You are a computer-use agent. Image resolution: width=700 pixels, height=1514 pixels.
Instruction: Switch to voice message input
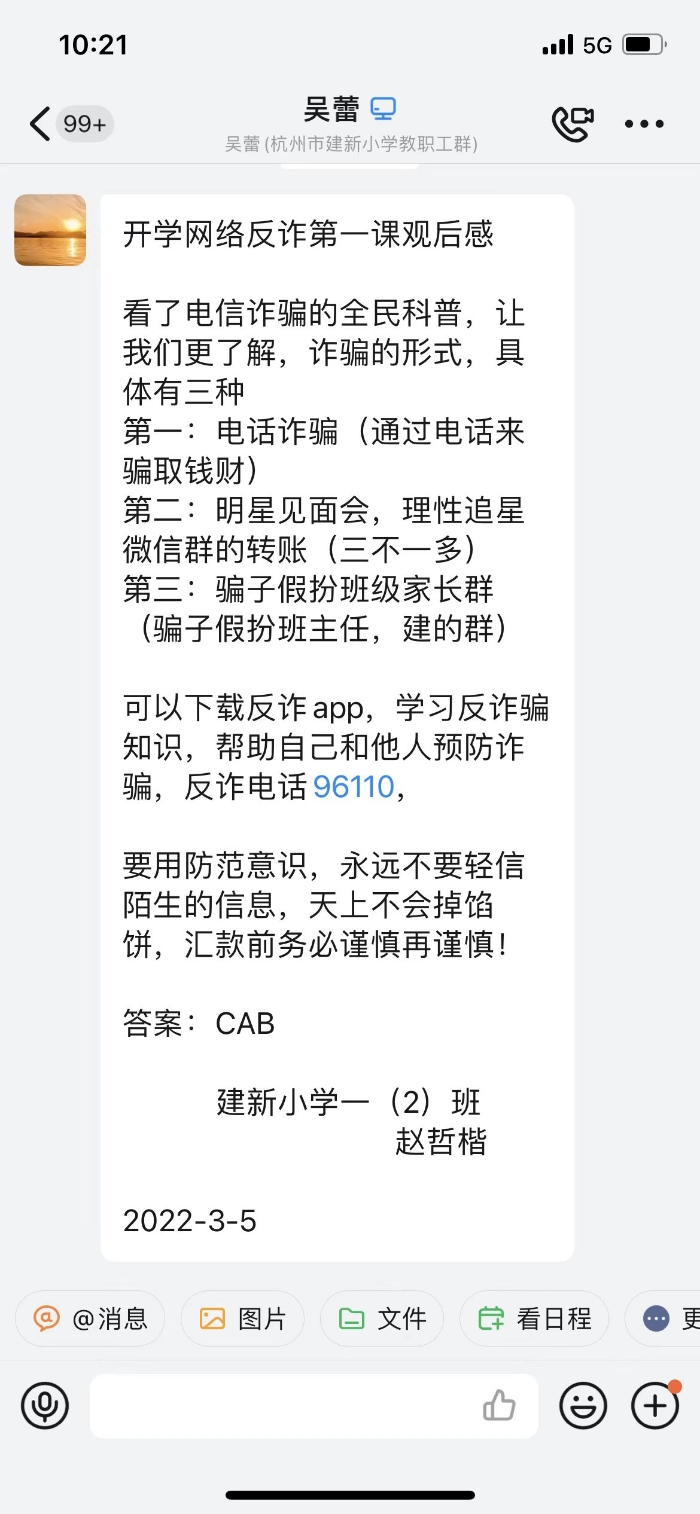click(45, 1406)
